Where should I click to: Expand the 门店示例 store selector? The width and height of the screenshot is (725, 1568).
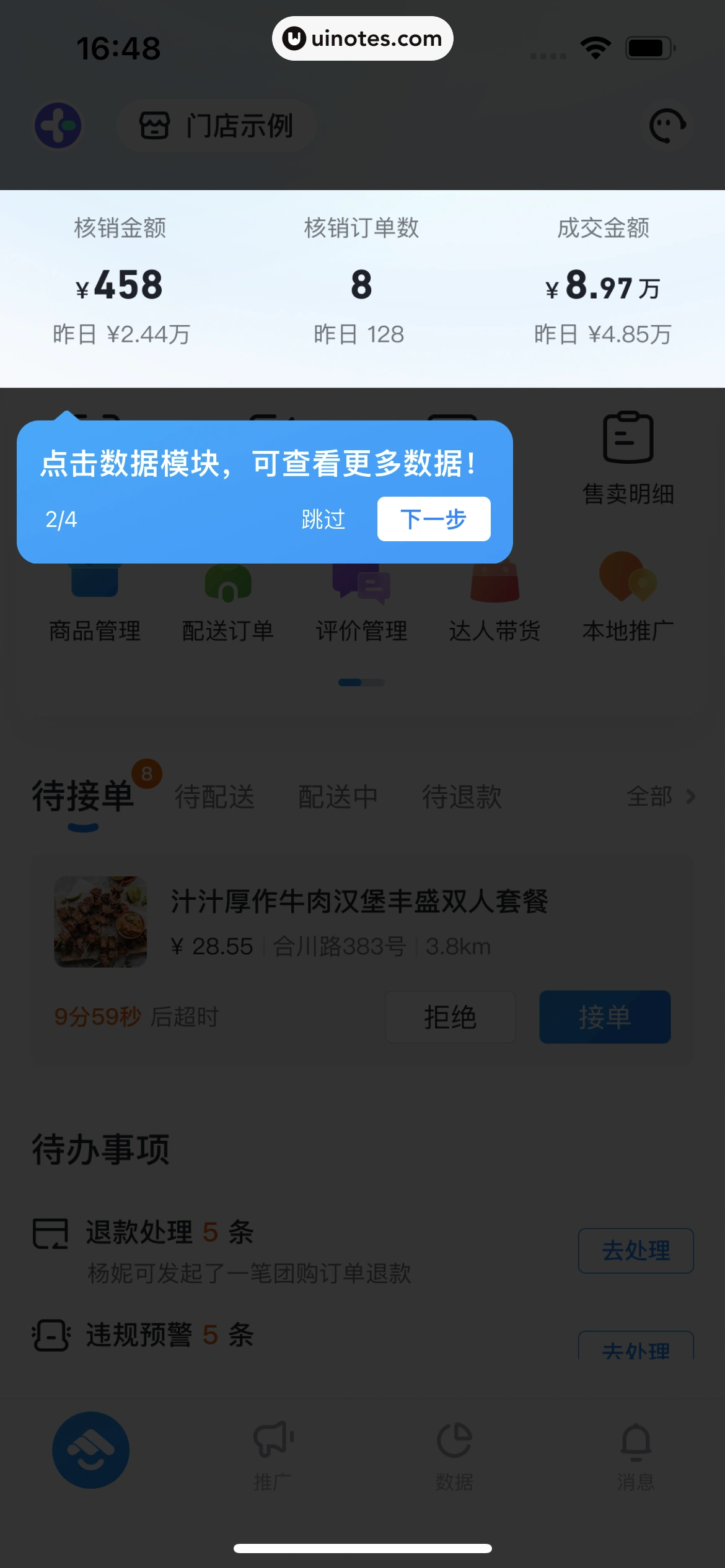click(x=217, y=126)
